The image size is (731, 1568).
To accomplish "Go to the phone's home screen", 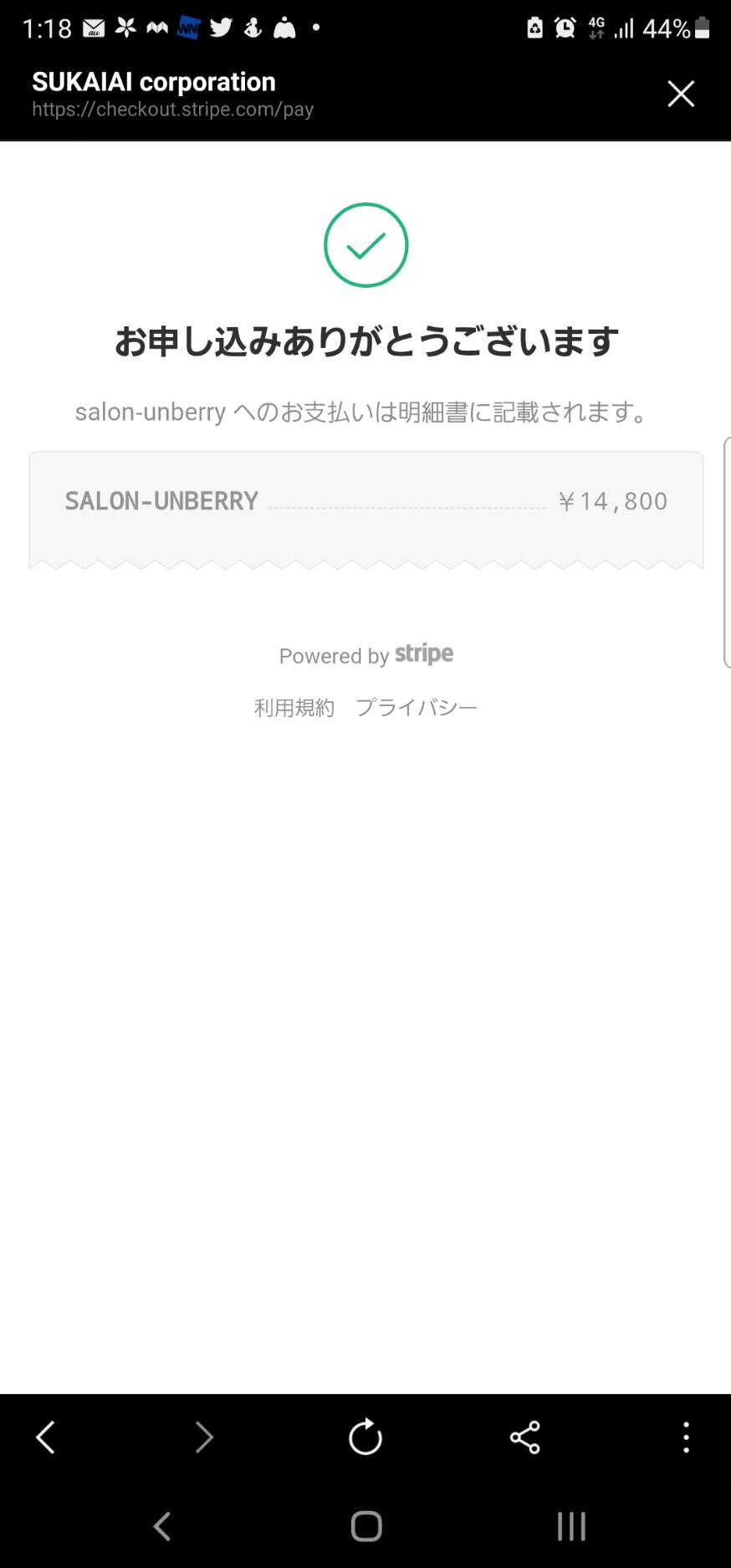I will (366, 1526).
